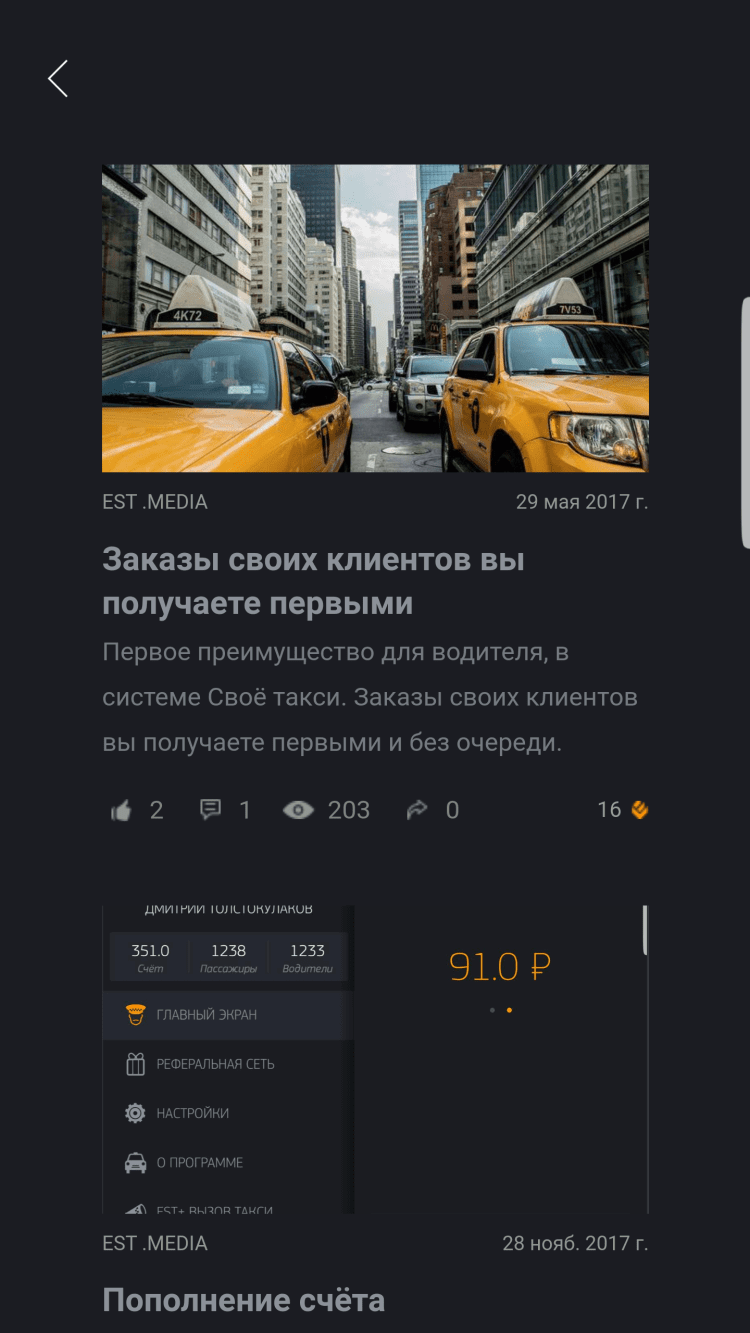Image resolution: width=750 pixels, height=1333 pixels.
Task: Share the client orders post
Action: (417, 810)
